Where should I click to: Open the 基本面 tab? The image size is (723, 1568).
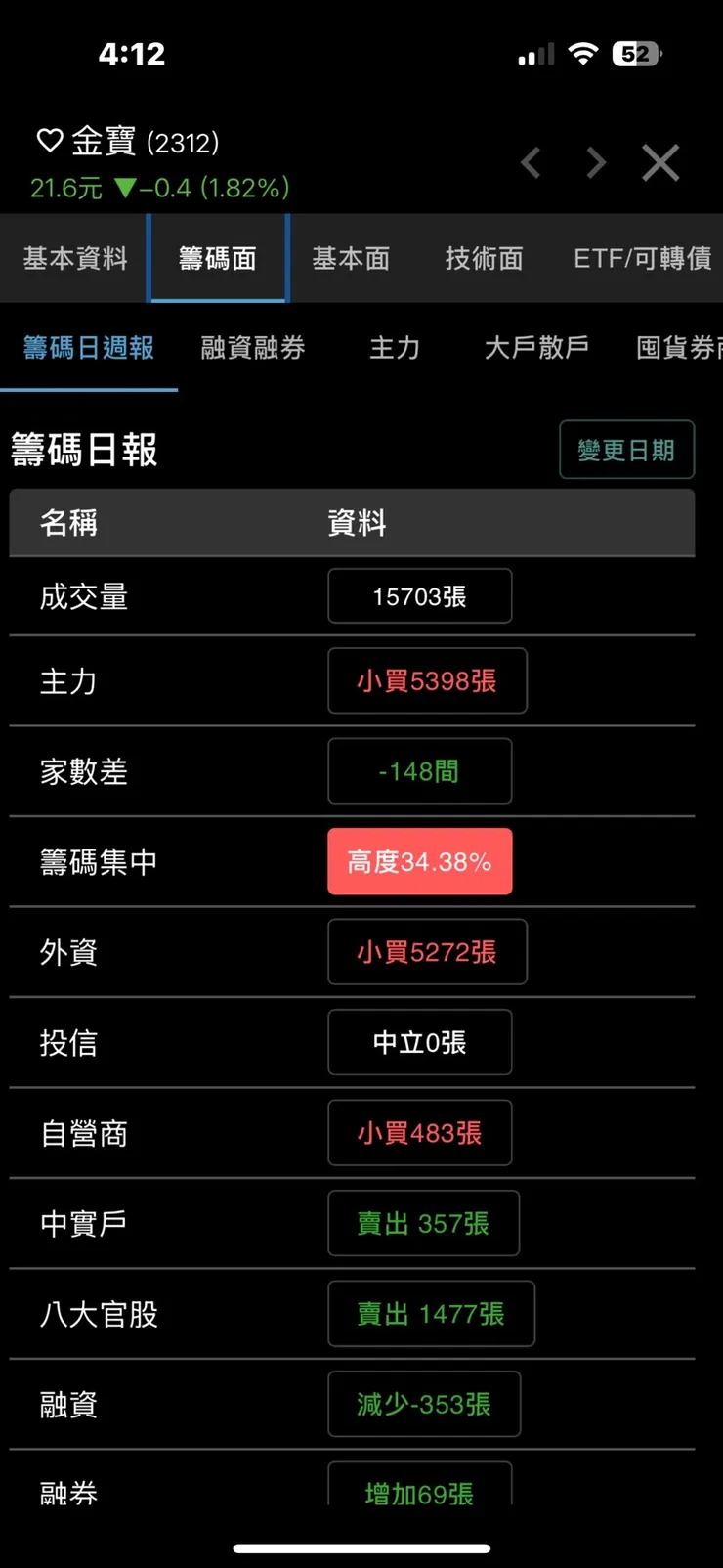pyautogui.click(x=350, y=258)
